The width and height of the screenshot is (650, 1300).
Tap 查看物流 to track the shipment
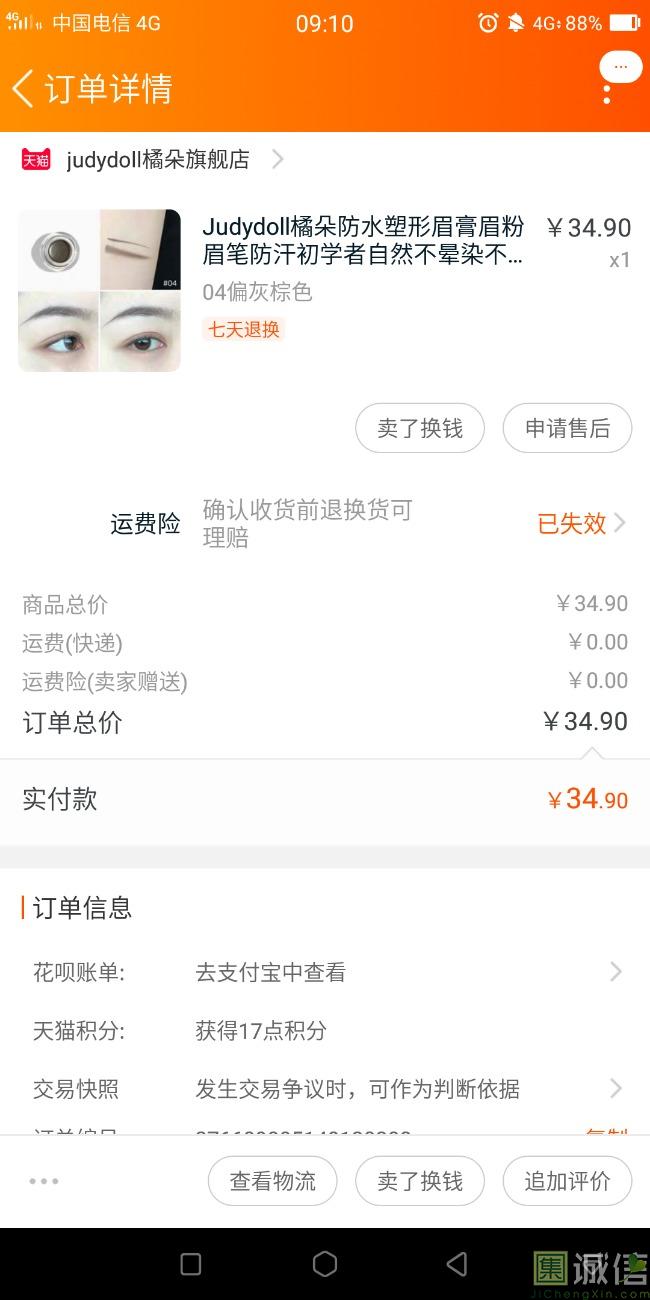272,1181
